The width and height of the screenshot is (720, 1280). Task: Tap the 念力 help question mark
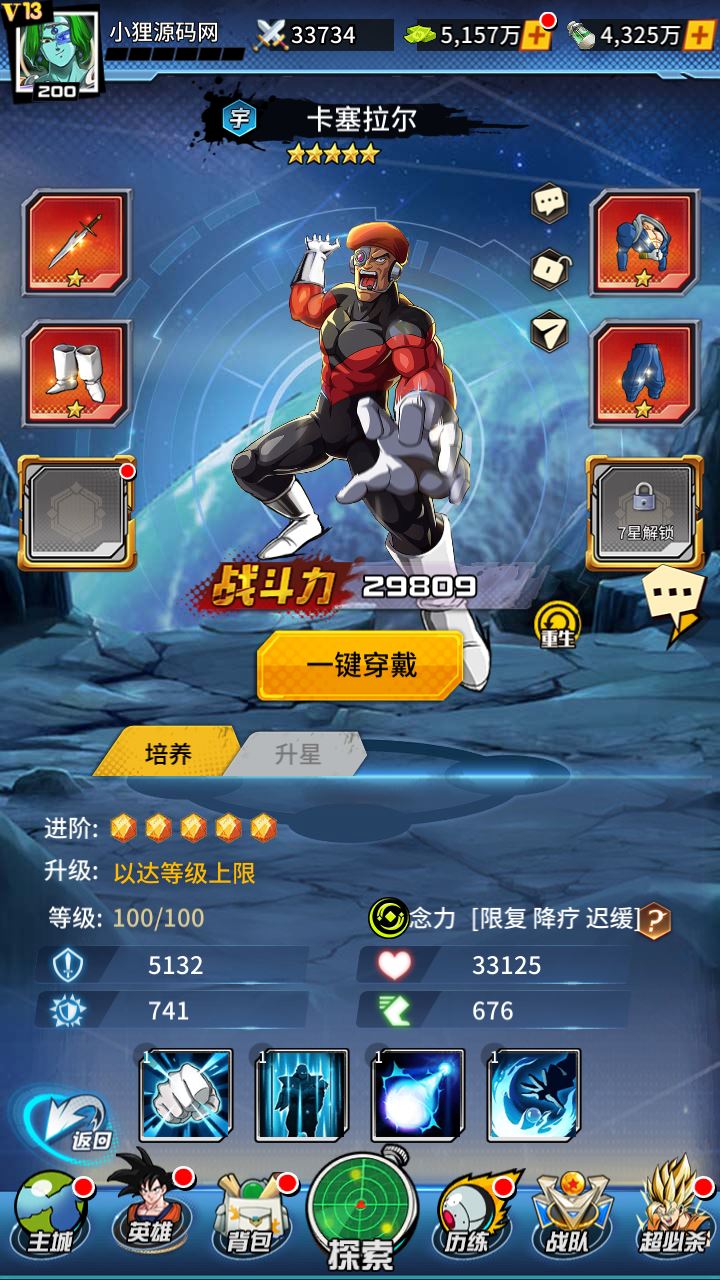pos(655,919)
